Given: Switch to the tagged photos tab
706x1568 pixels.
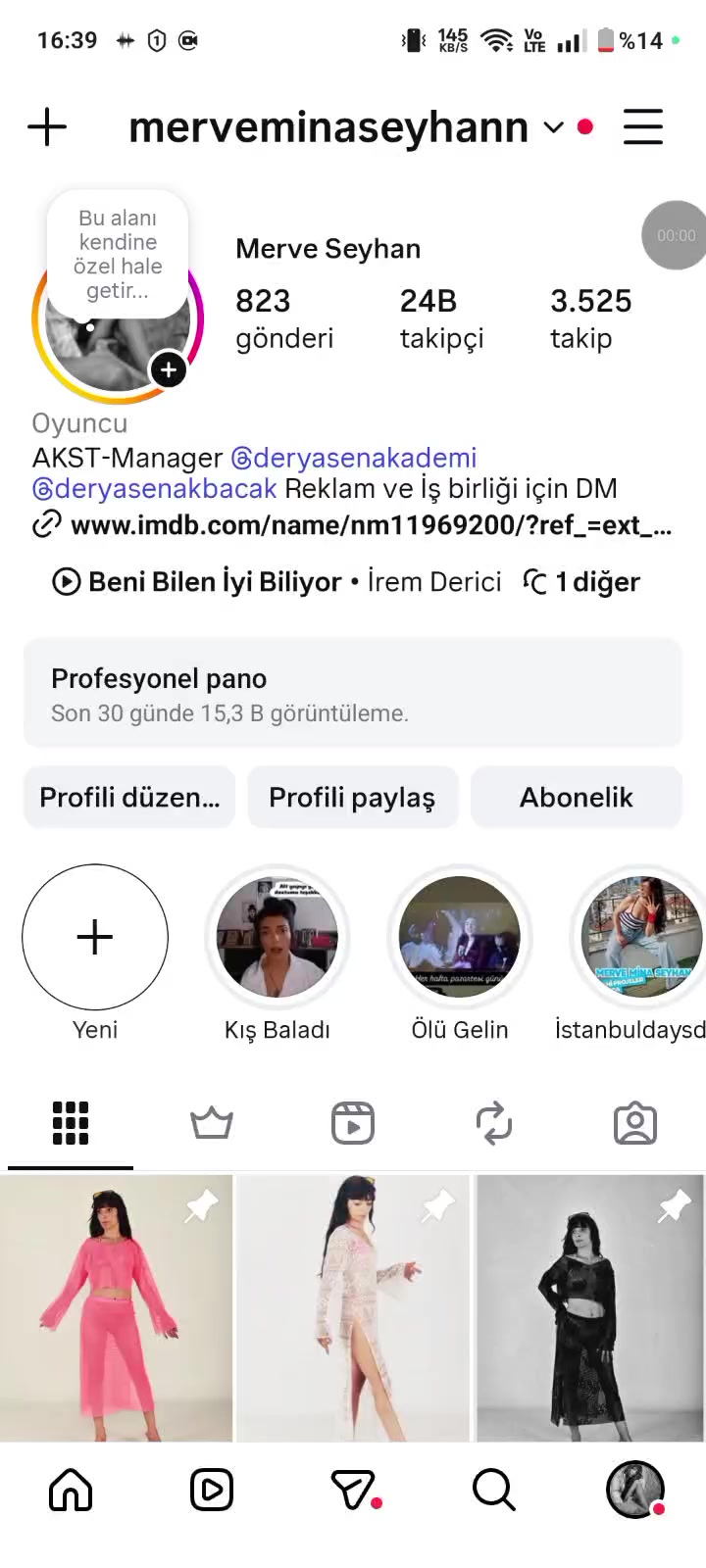Looking at the screenshot, I should point(635,1123).
